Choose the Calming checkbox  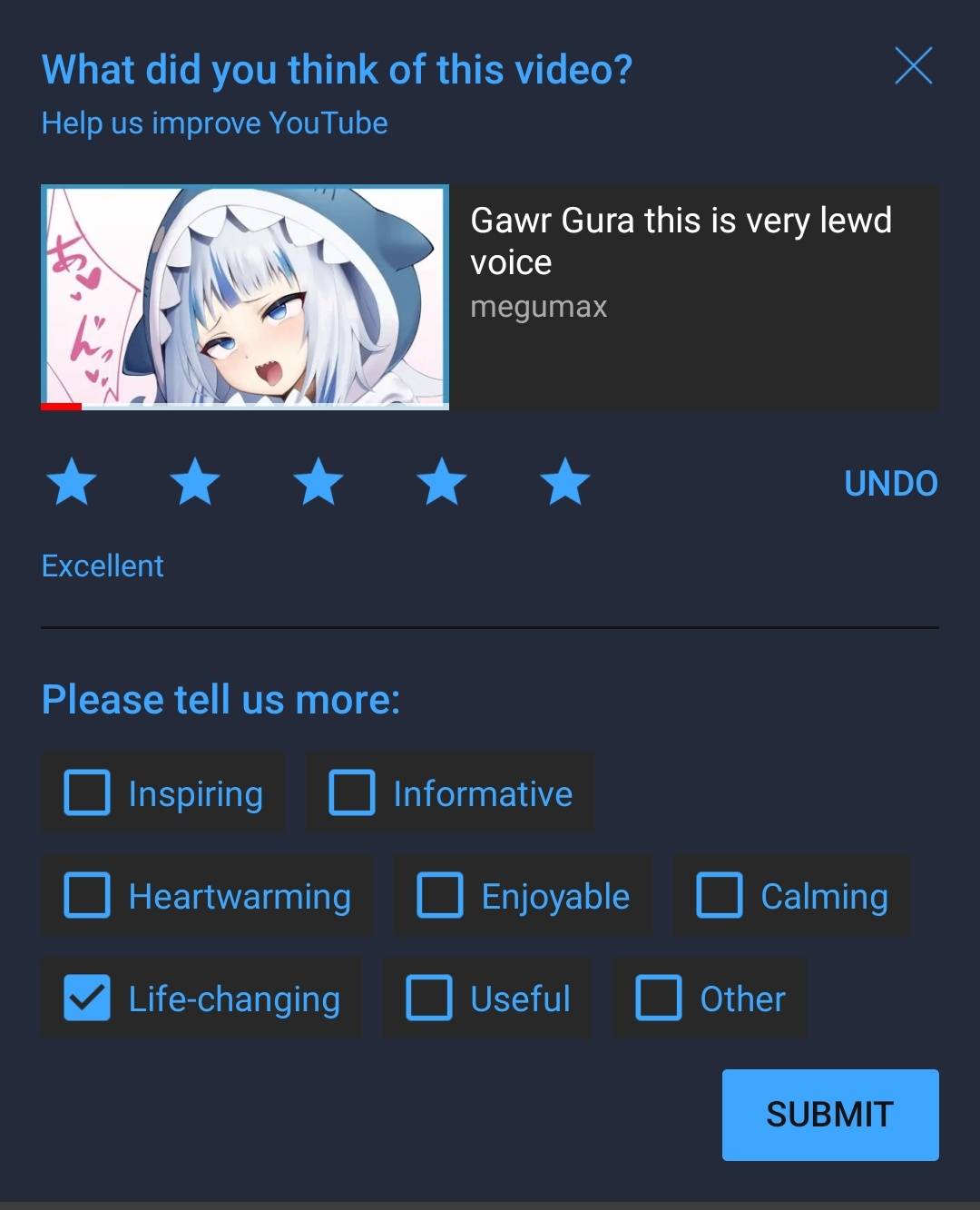coord(720,895)
